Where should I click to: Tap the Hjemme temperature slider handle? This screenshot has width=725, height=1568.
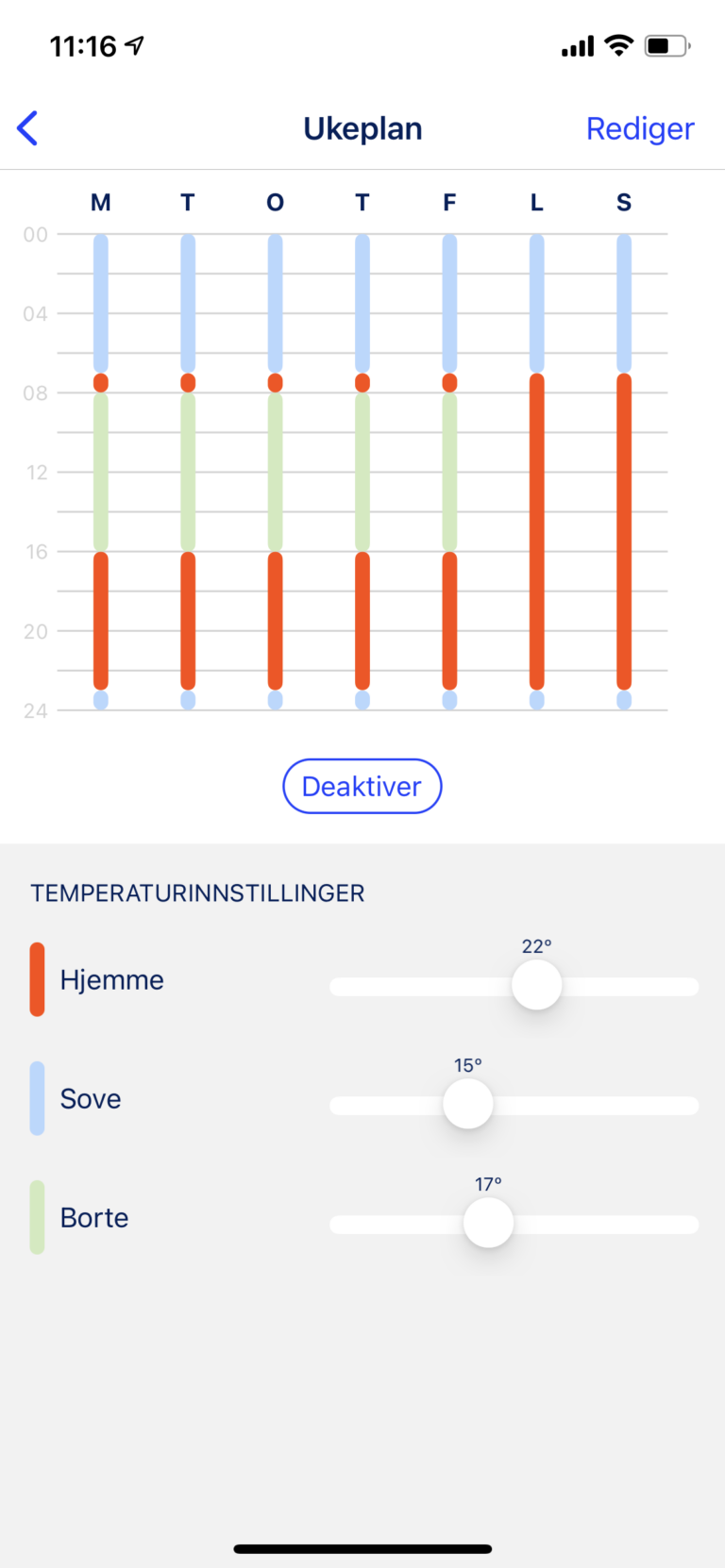tap(537, 986)
